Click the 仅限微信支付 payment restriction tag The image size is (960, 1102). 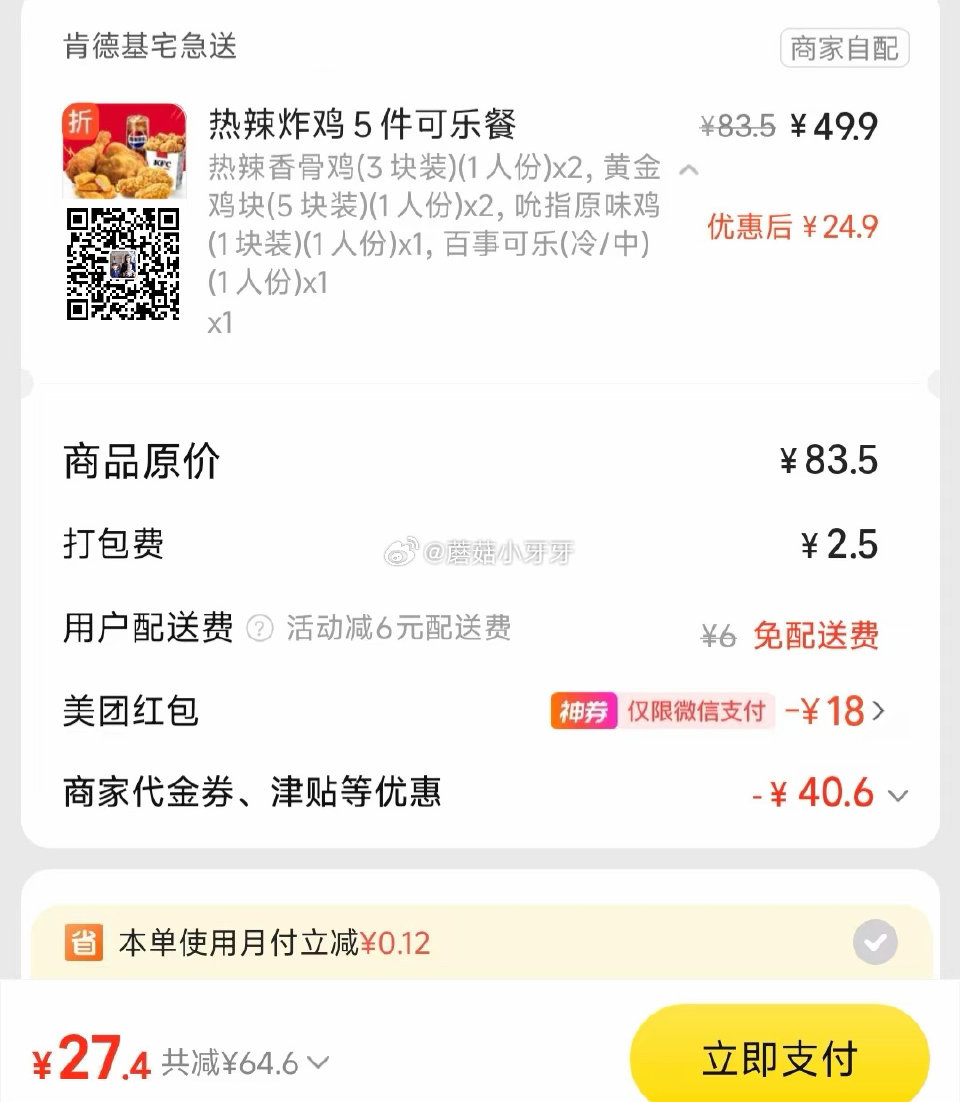(699, 711)
